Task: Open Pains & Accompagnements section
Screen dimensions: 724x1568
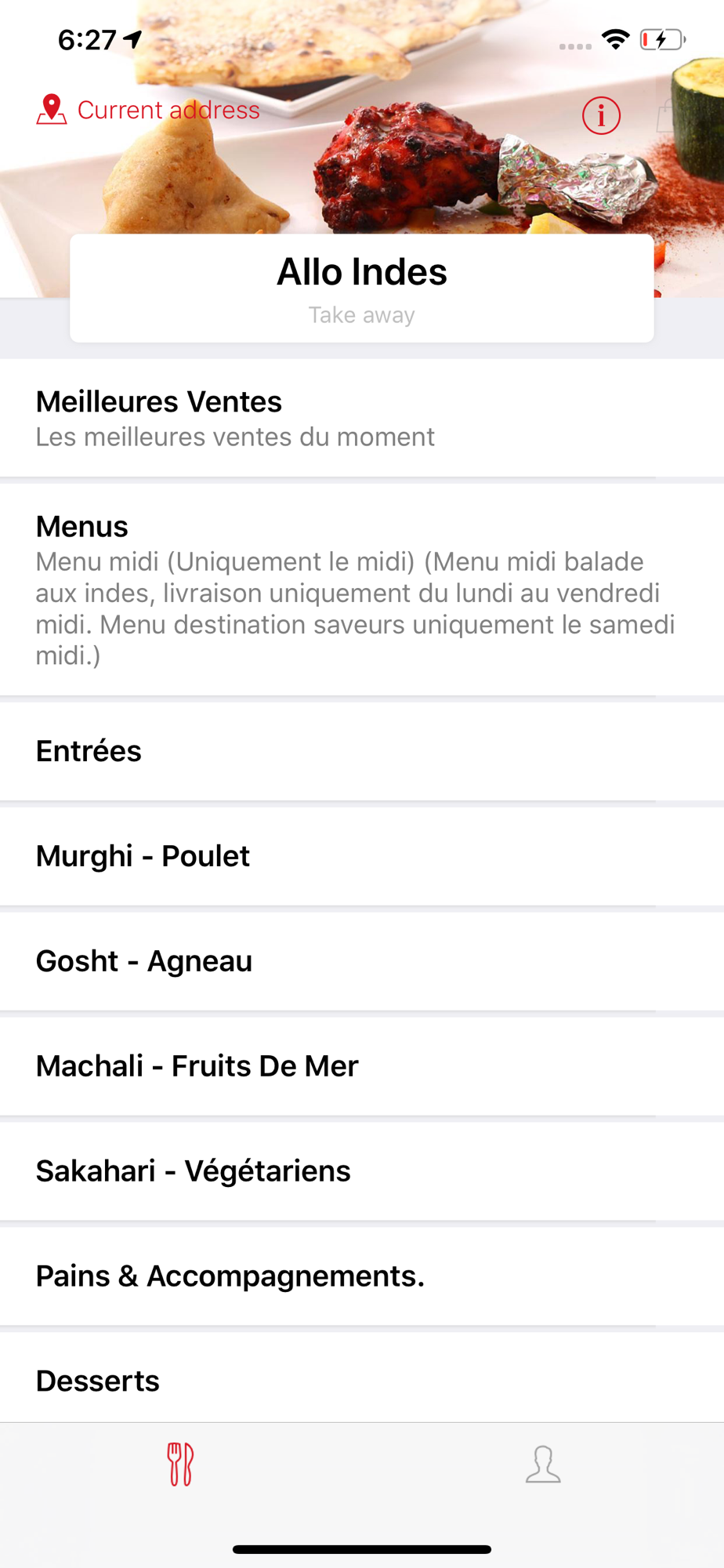Action: [x=362, y=1276]
